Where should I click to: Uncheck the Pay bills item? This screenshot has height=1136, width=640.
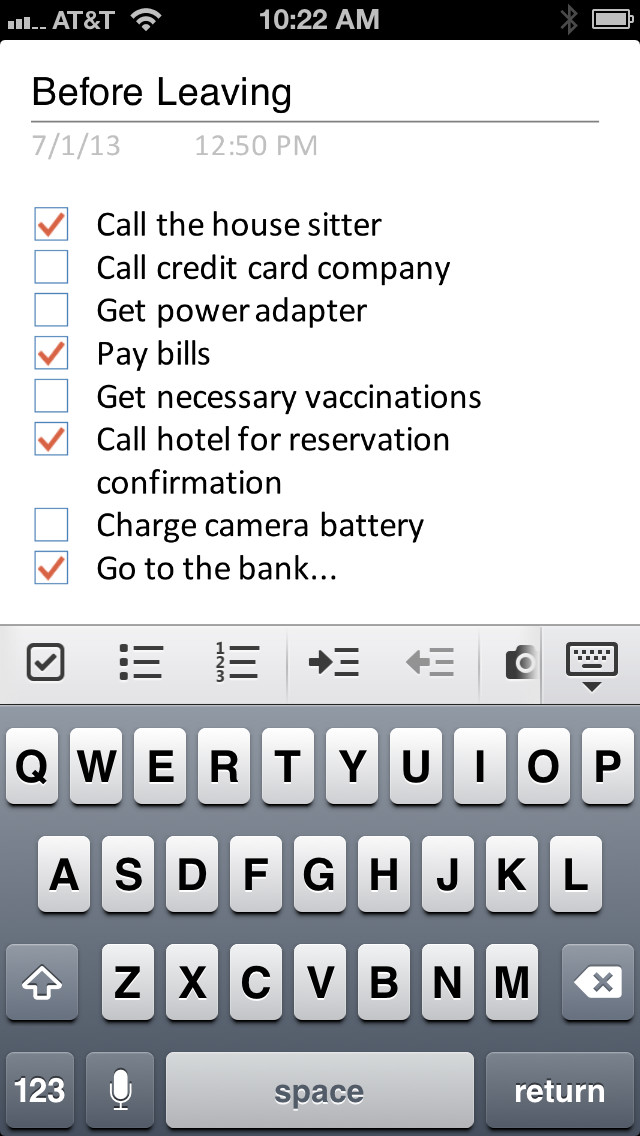51,353
